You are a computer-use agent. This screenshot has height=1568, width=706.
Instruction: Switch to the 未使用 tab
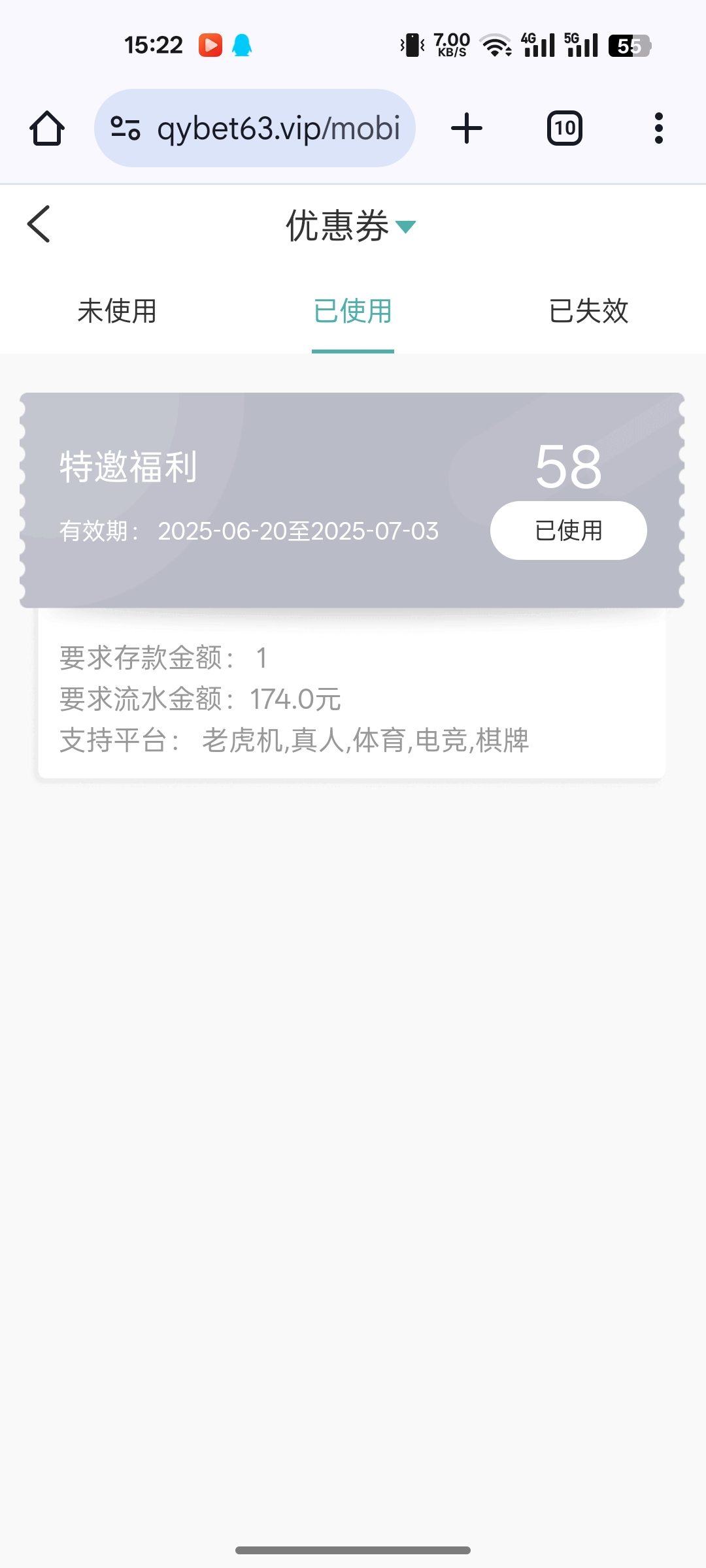(x=117, y=311)
